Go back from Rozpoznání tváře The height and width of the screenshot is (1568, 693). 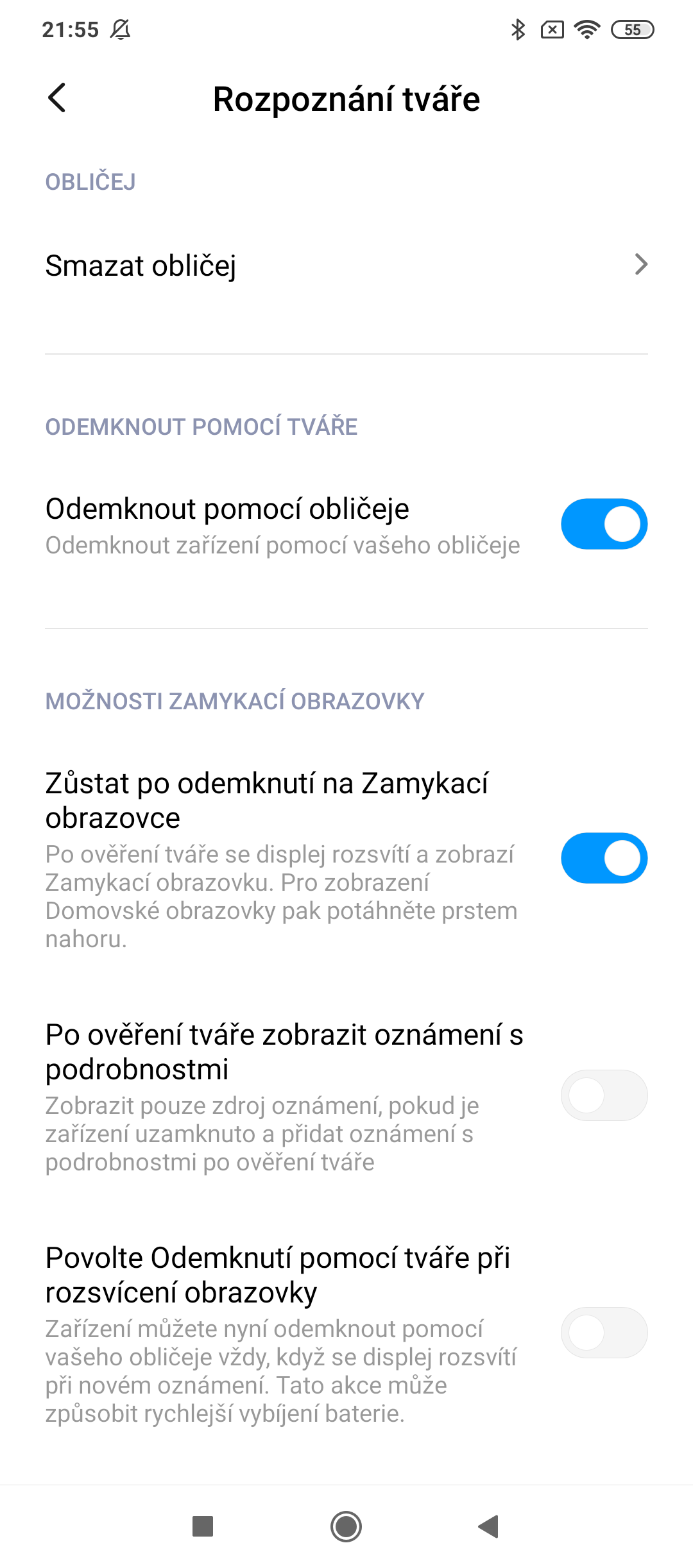pos(57,98)
